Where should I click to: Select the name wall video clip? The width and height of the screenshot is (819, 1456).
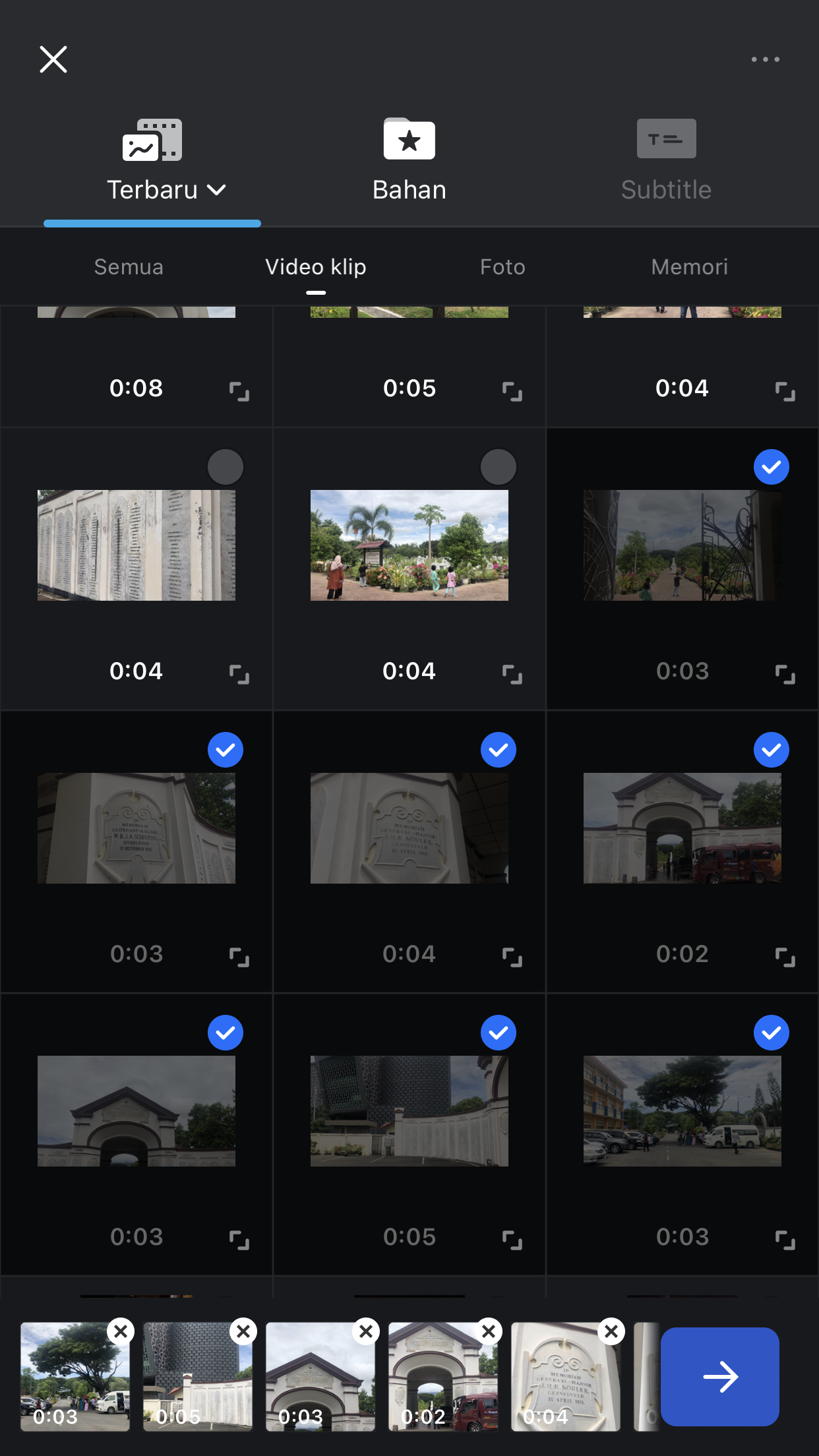tap(225, 468)
